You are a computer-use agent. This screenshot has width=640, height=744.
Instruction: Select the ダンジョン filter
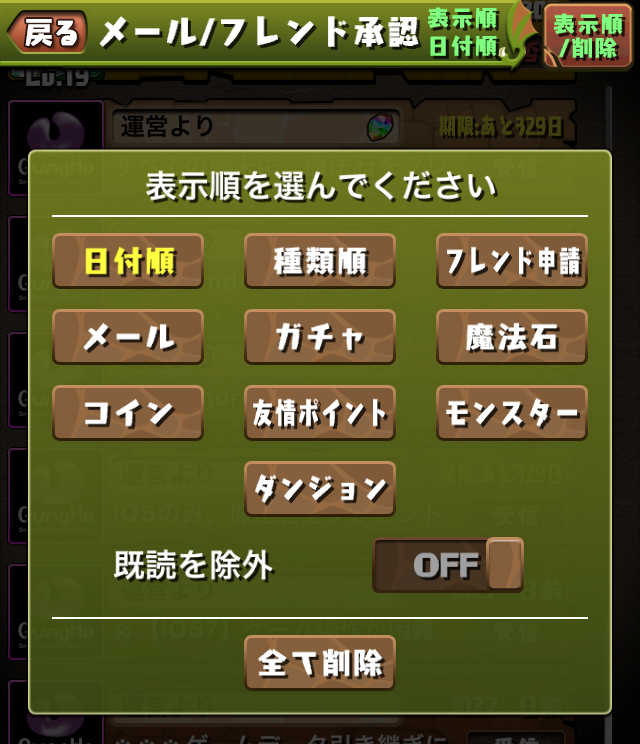(x=320, y=489)
